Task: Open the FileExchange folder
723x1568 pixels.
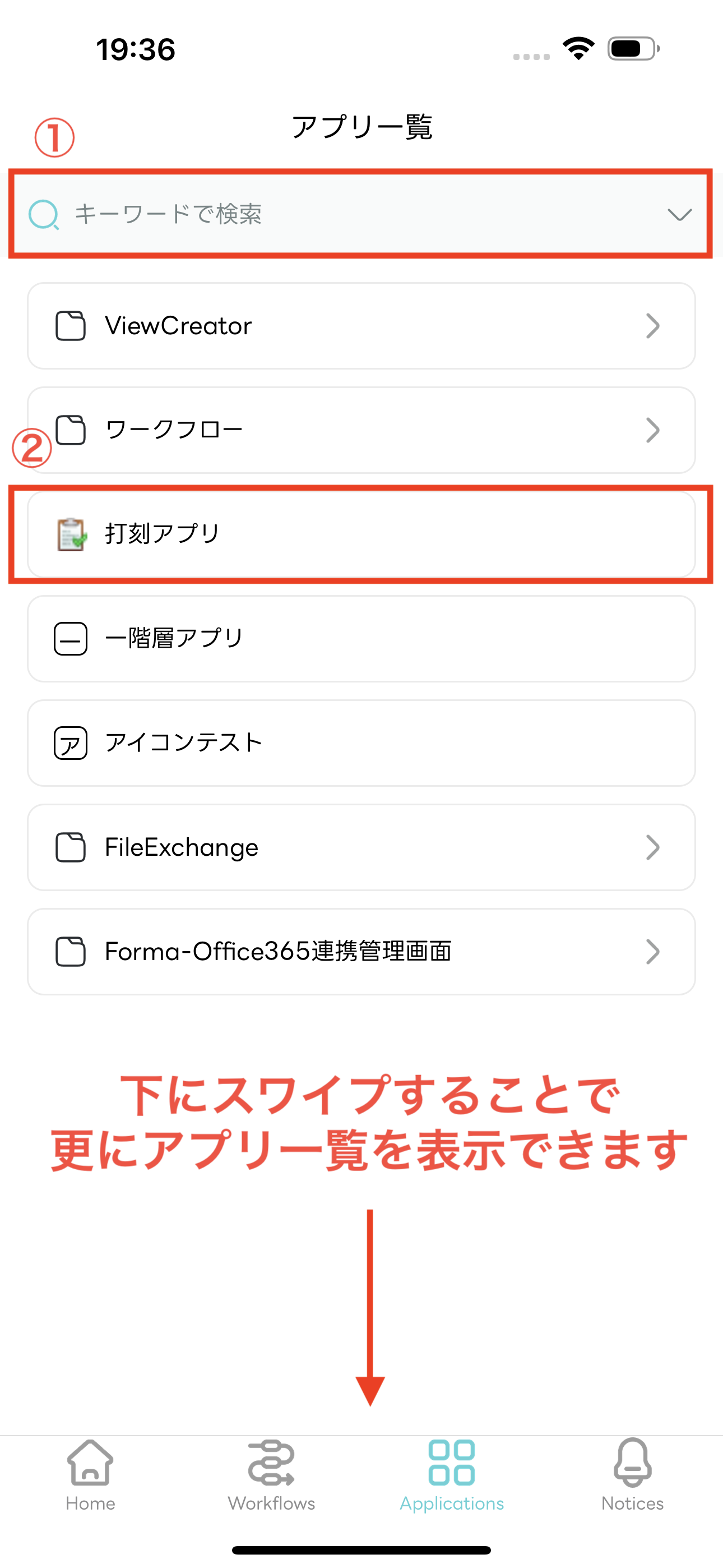Action: point(361,847)
